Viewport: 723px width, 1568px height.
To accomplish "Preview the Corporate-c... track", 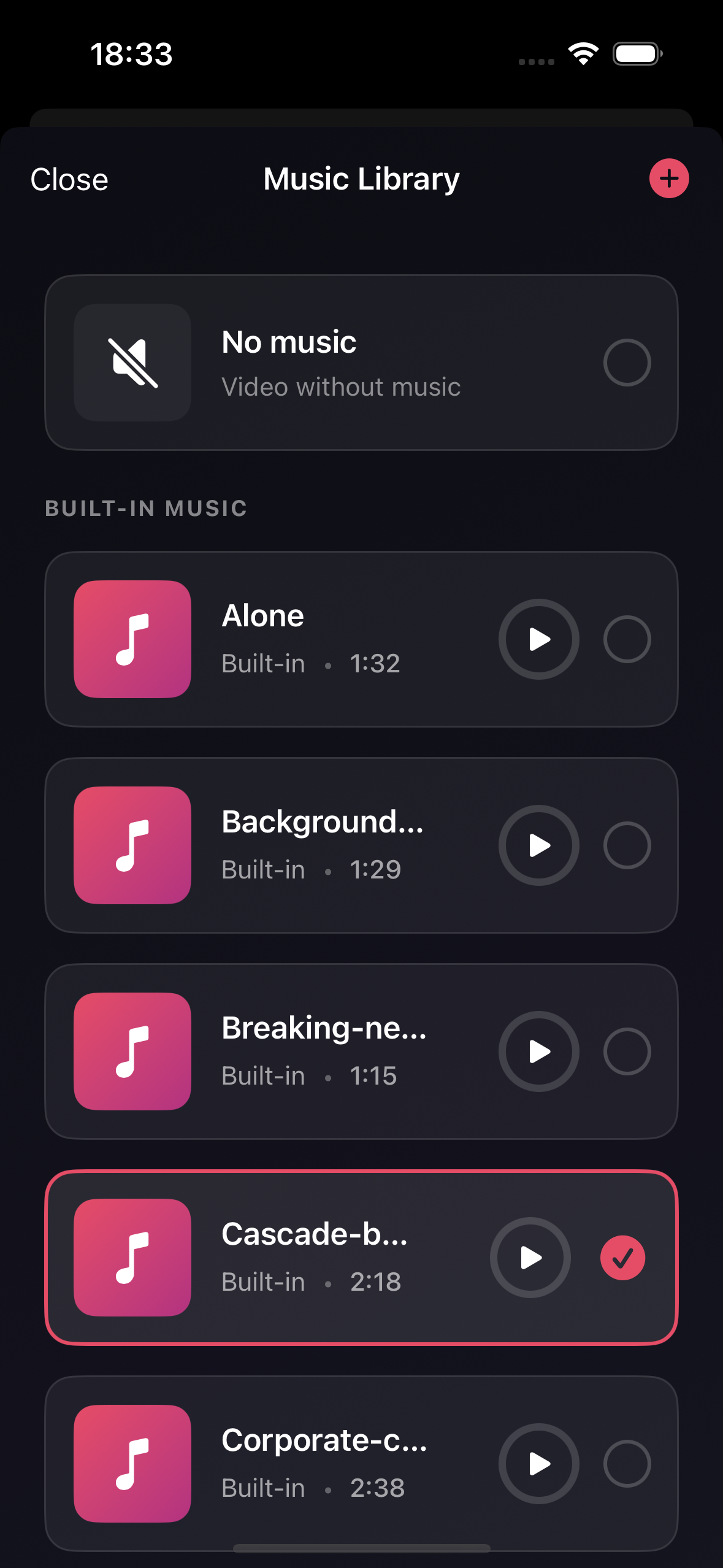I will click(538, 1464).
